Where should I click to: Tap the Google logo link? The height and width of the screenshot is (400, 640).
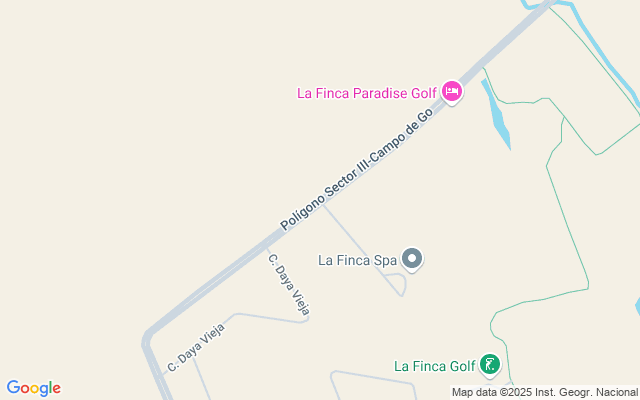33,388
